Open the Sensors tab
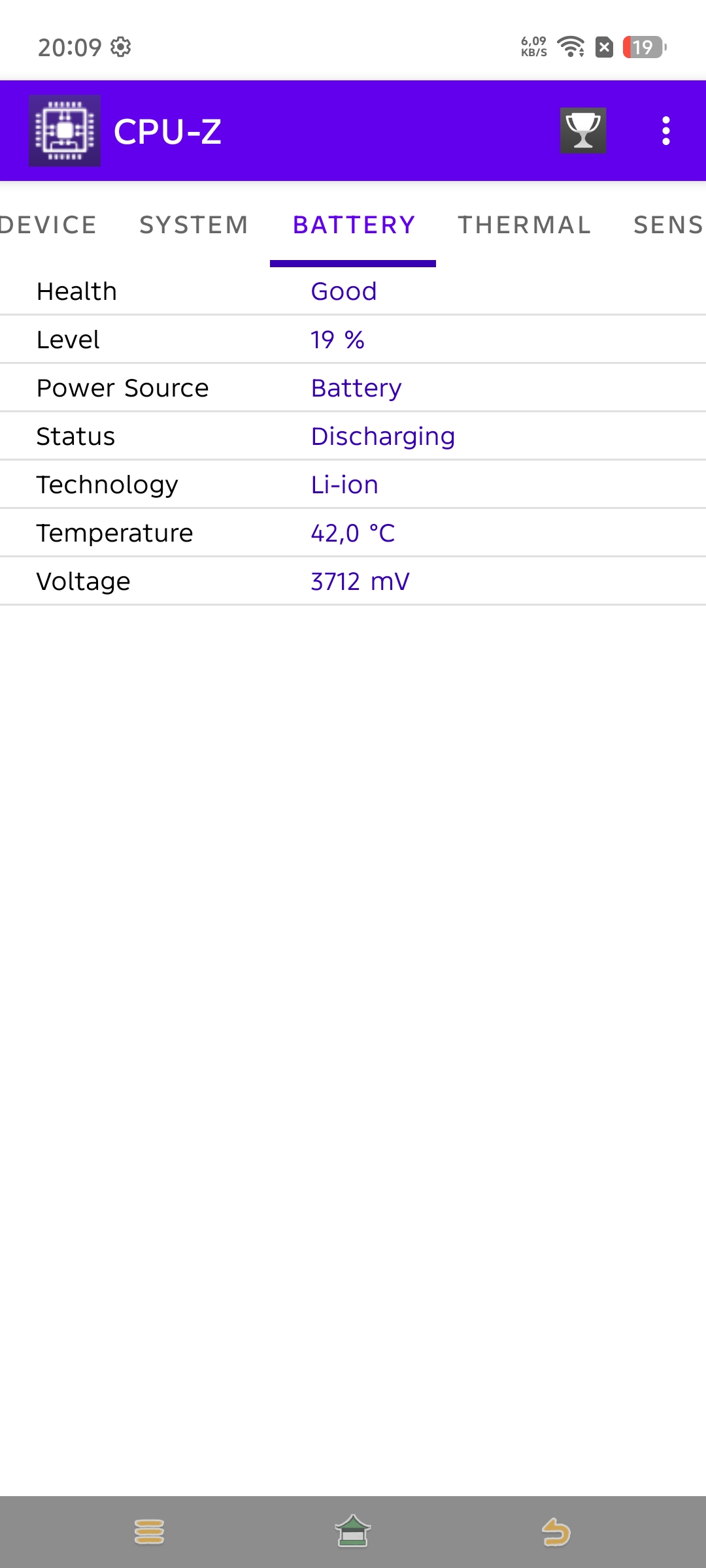The image size is (706, 1568). (668, 225)
